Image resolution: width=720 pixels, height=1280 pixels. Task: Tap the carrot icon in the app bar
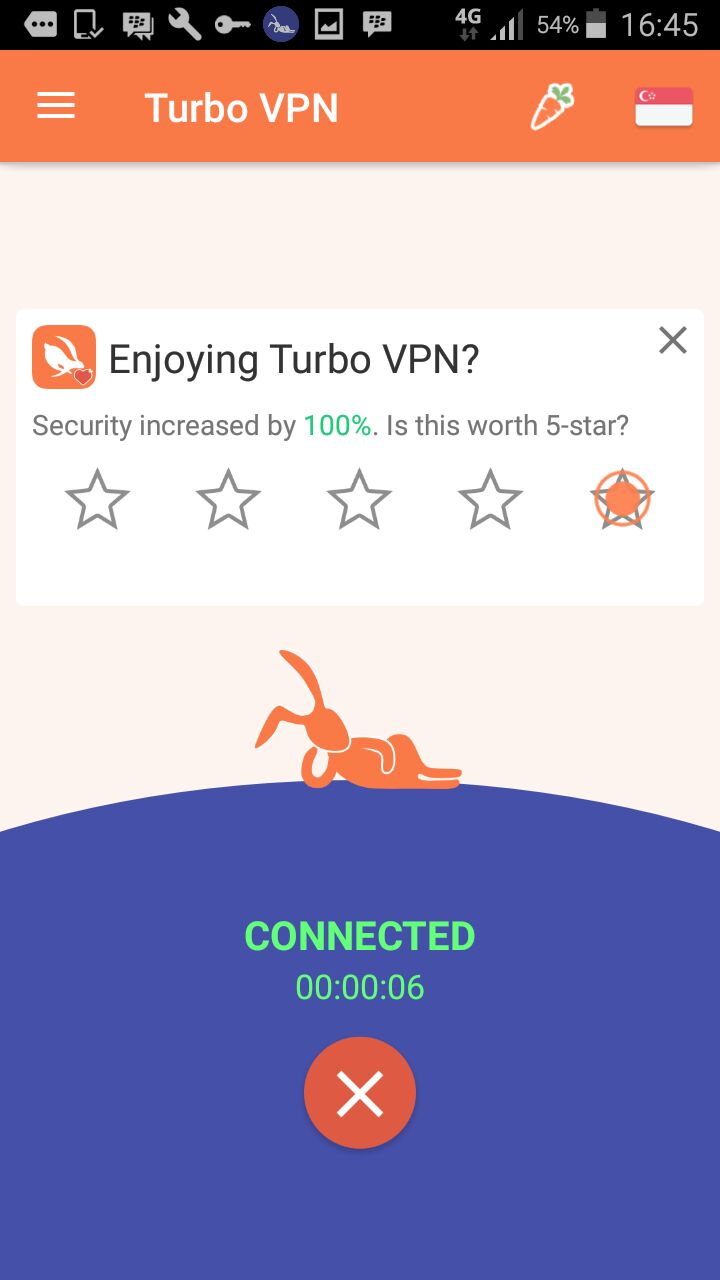click(553, 107)
